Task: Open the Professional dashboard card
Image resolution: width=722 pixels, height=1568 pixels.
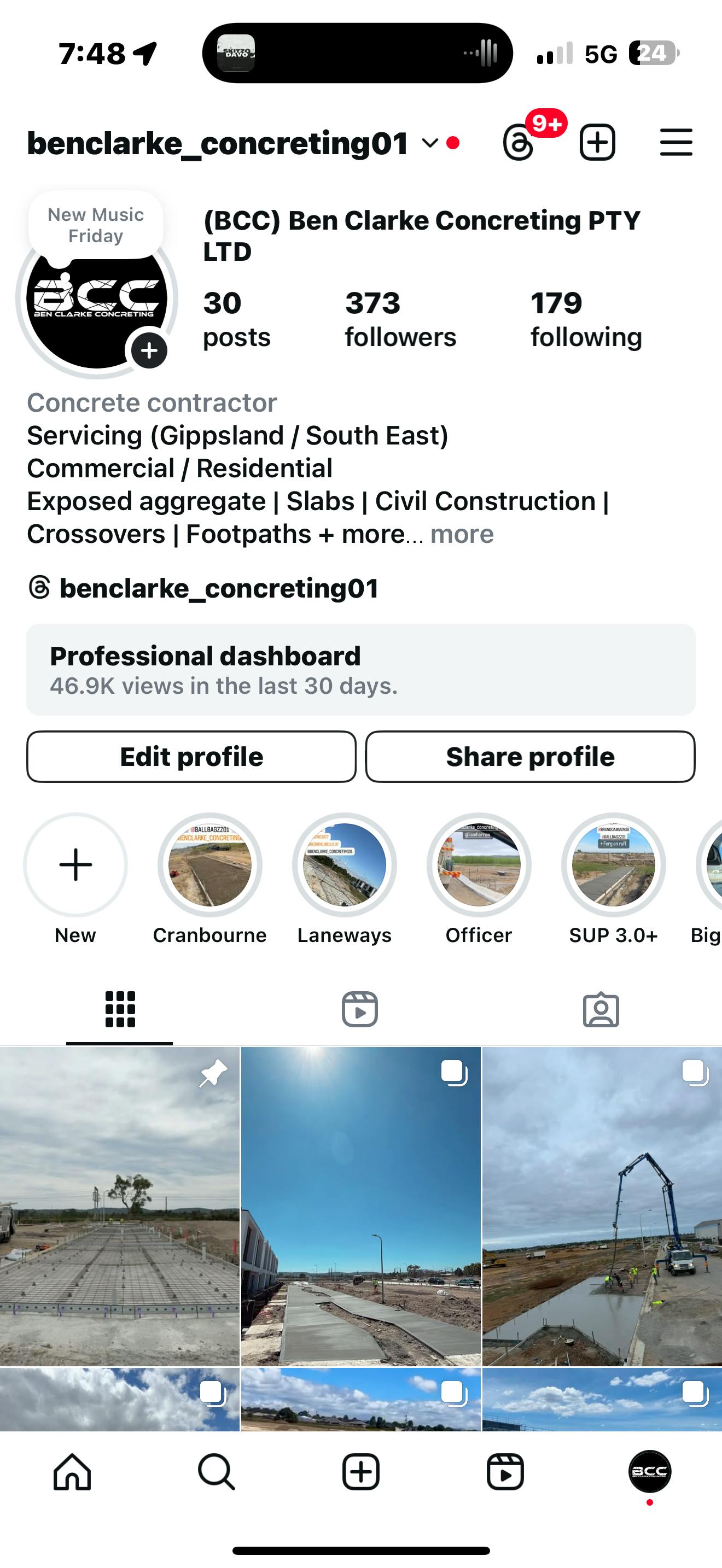Action: [x=360, y=670]
